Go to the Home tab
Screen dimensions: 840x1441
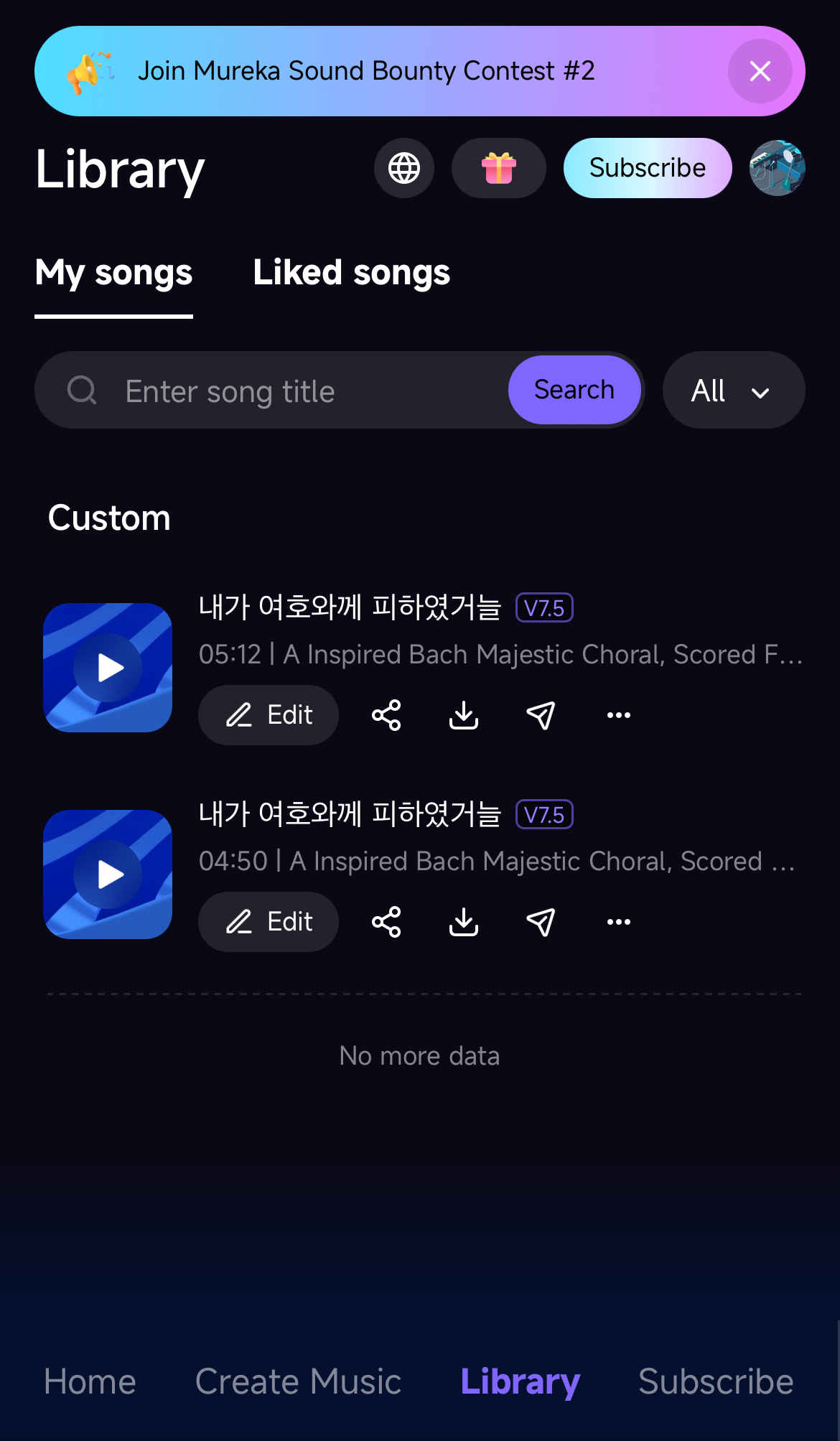pyautogui.click(x=90, y=1381)
